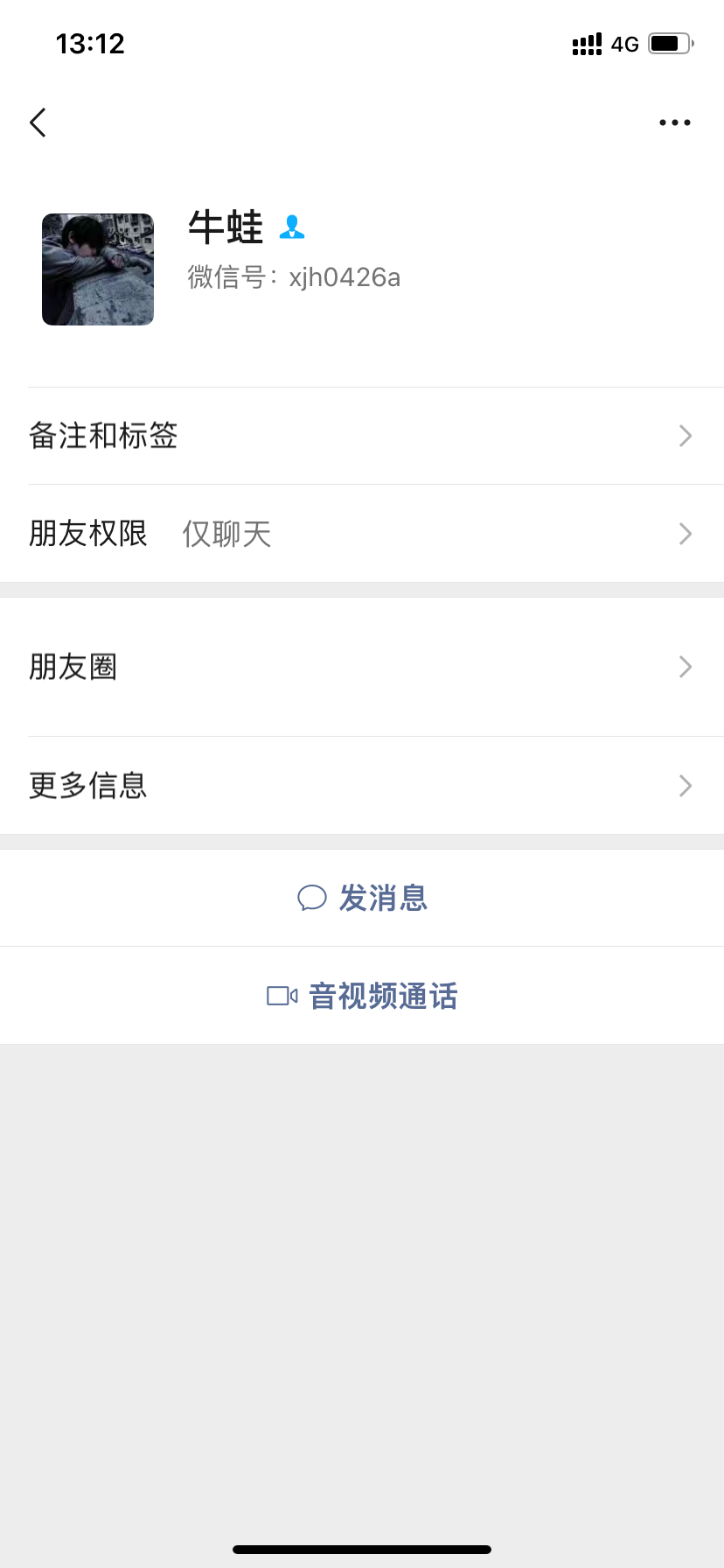The width and height of the screenshot is (724, 1568).
Task: Tap the contact name 牛蛙
Action: coord(226,227)
